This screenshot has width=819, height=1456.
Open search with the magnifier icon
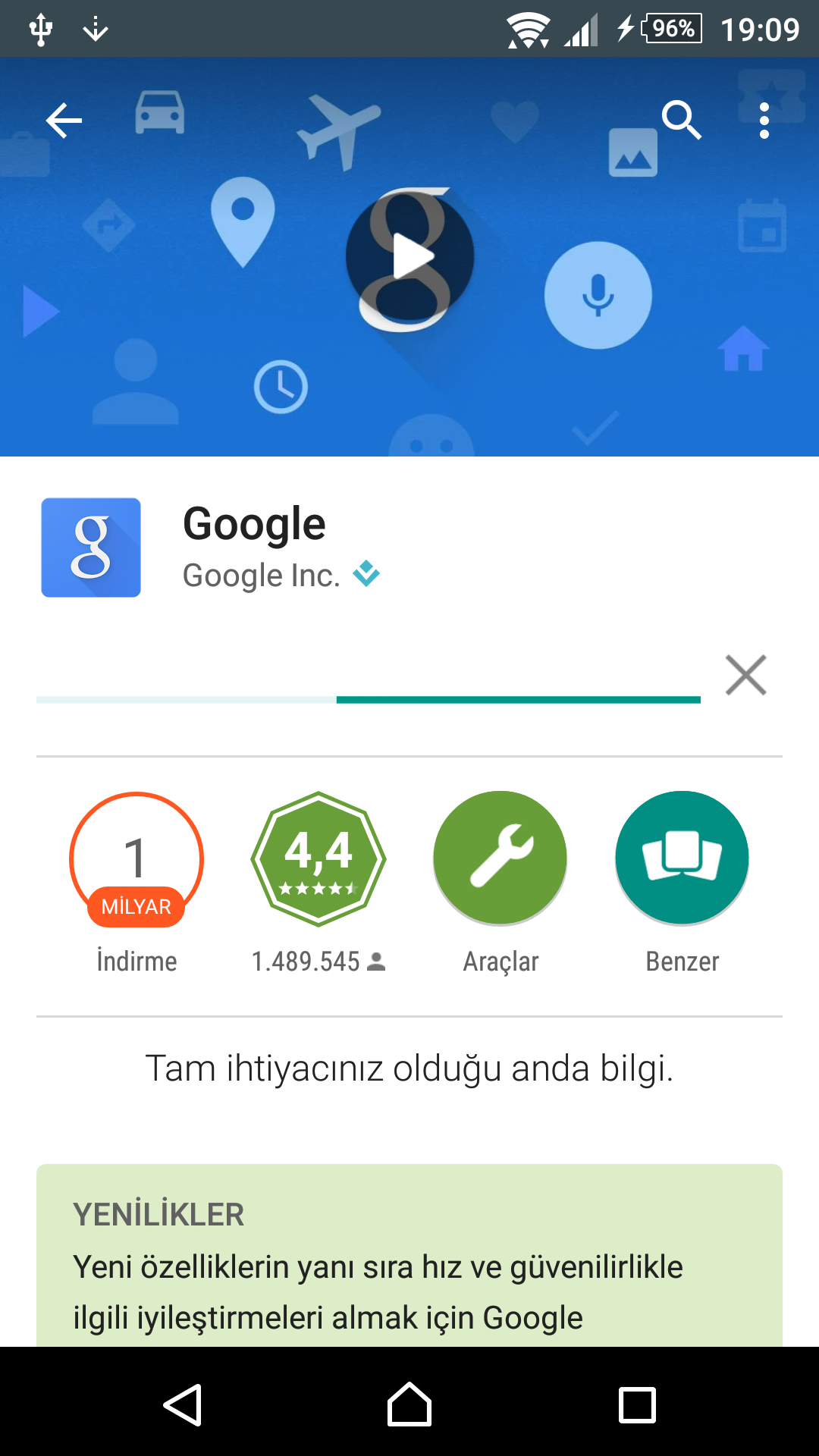[681, 120]
